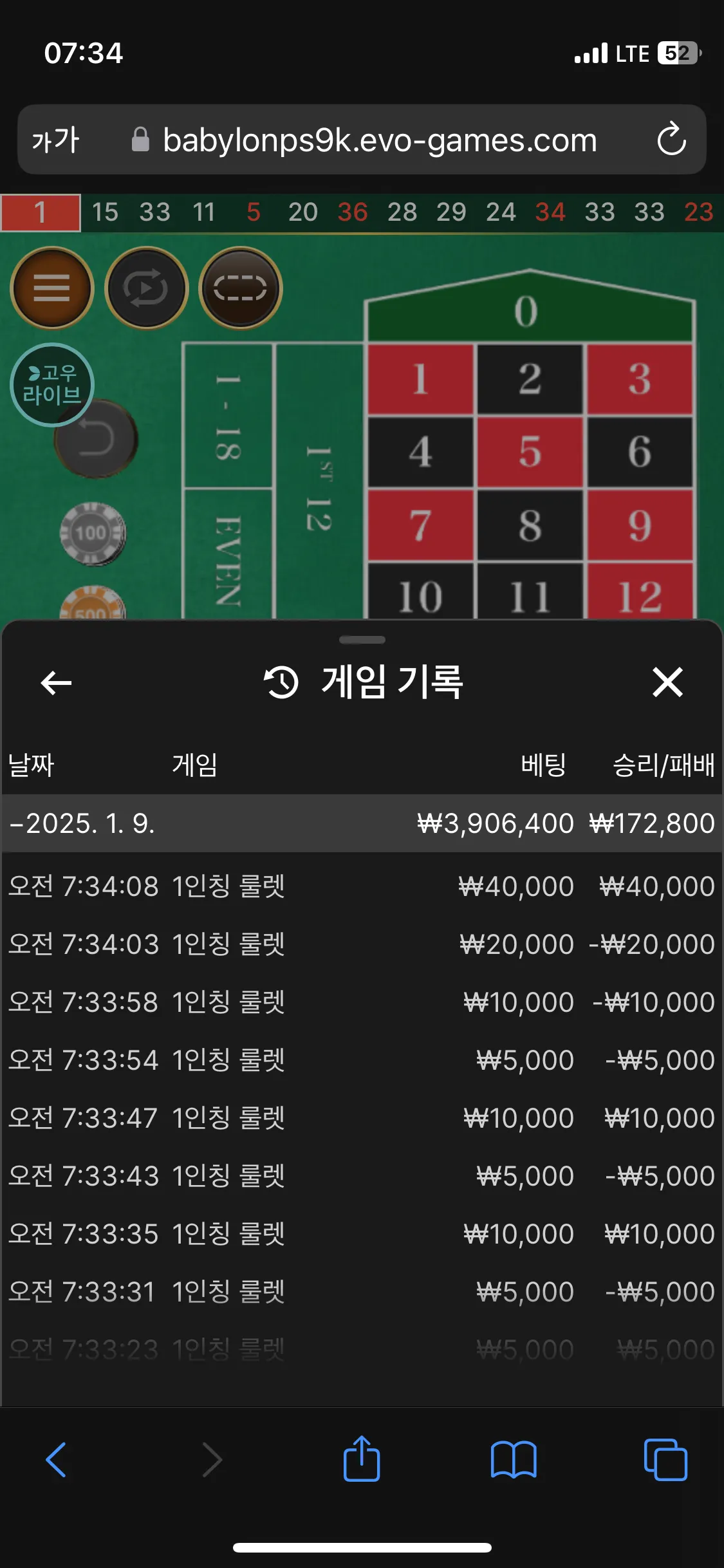This screenshot has height=1568, width=724.
Task: Go back from the game history
Action: (56, 682)
